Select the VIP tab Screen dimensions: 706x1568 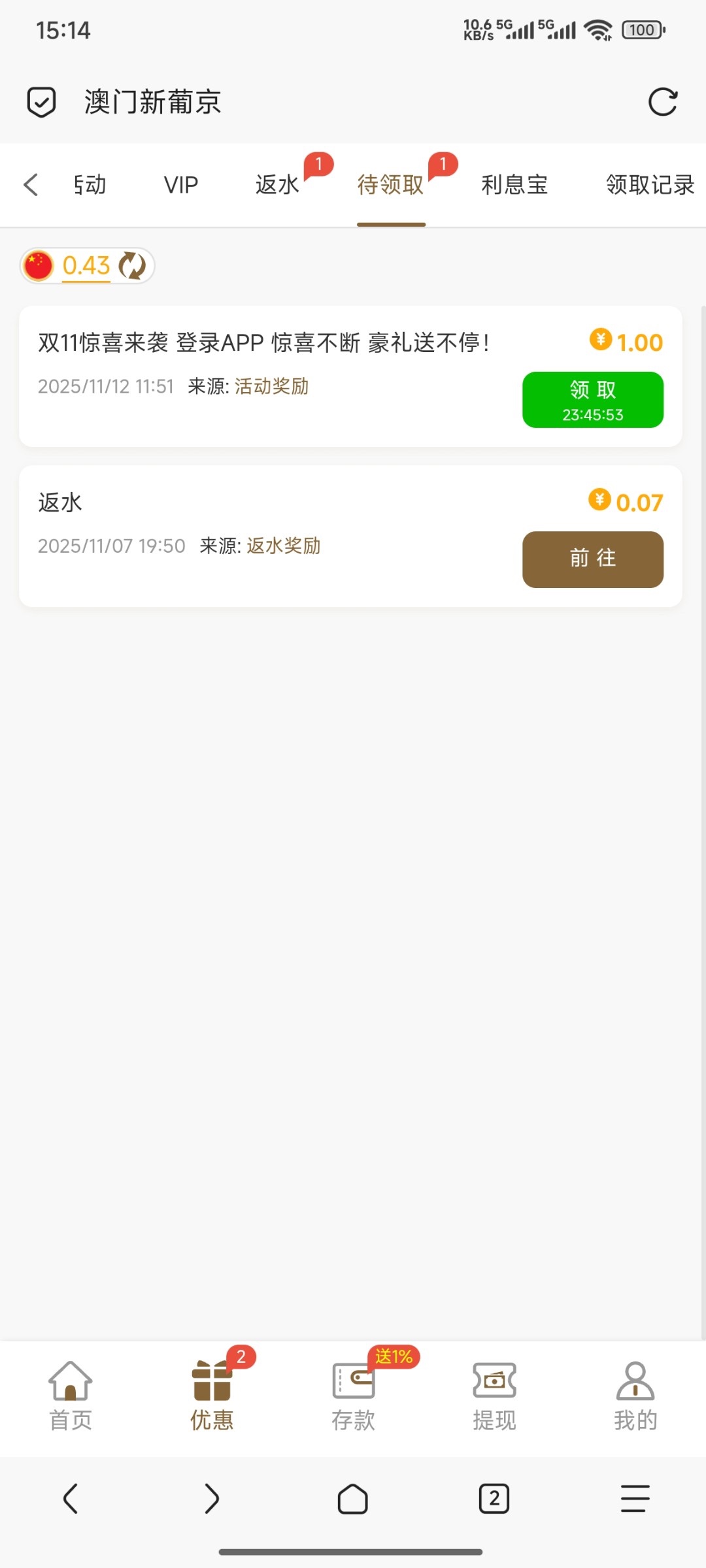tap(180, 184)
